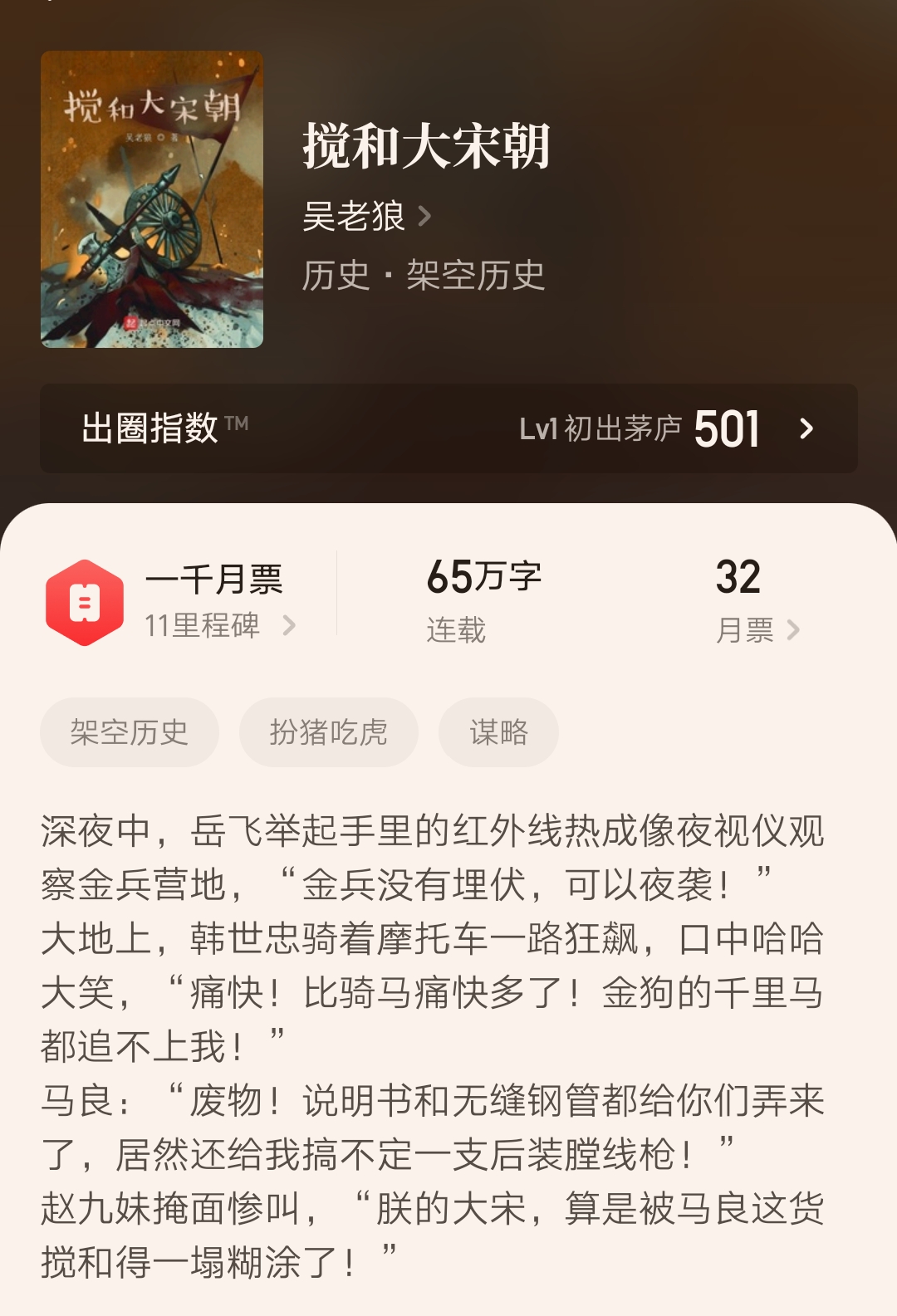This screenshot has width=897, height=1316.
Task: Expand the 月票 monthly ticket ranking
Action: pos(753,631)
